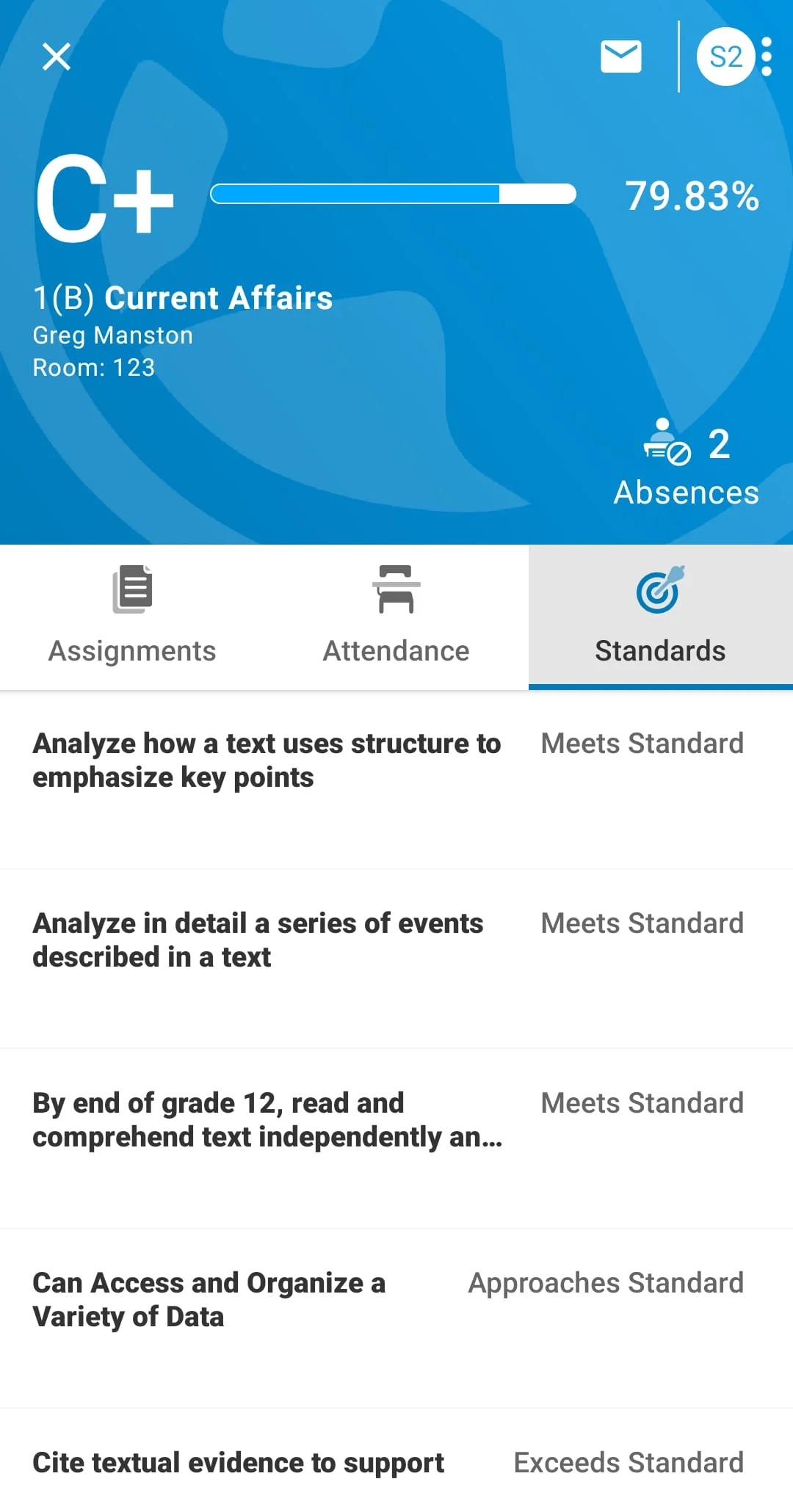Screen dimensions: 793x1512
Task: Click the Assignments document icon
Action: pos(132,587)
